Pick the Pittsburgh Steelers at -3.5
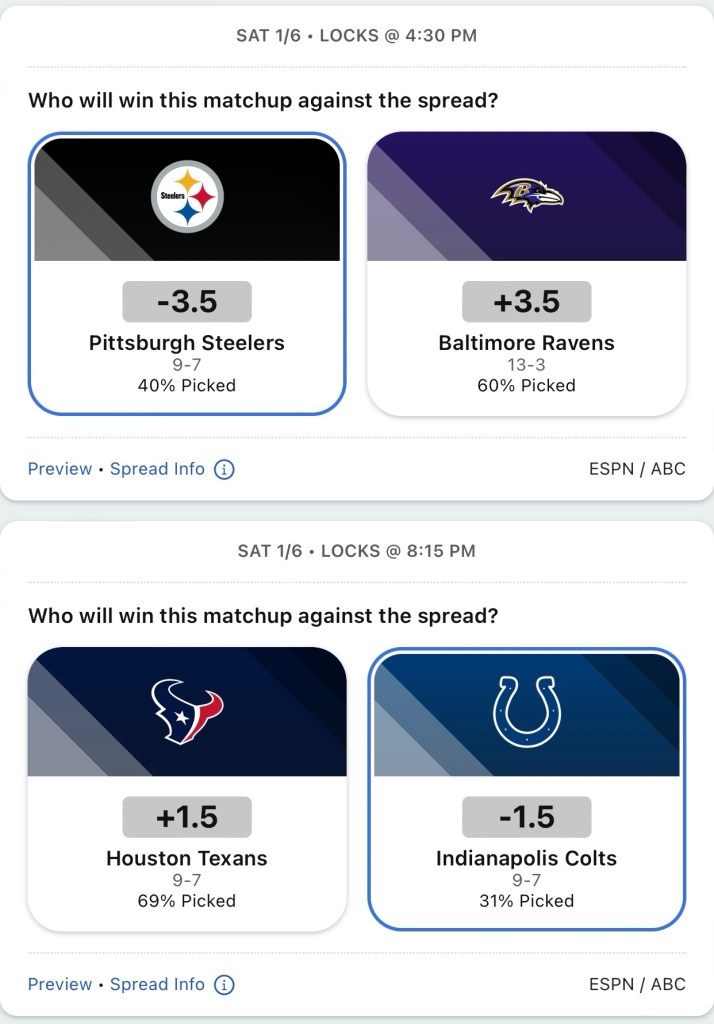Screen dimensions: 714x1024 click(x=187, y=273)
